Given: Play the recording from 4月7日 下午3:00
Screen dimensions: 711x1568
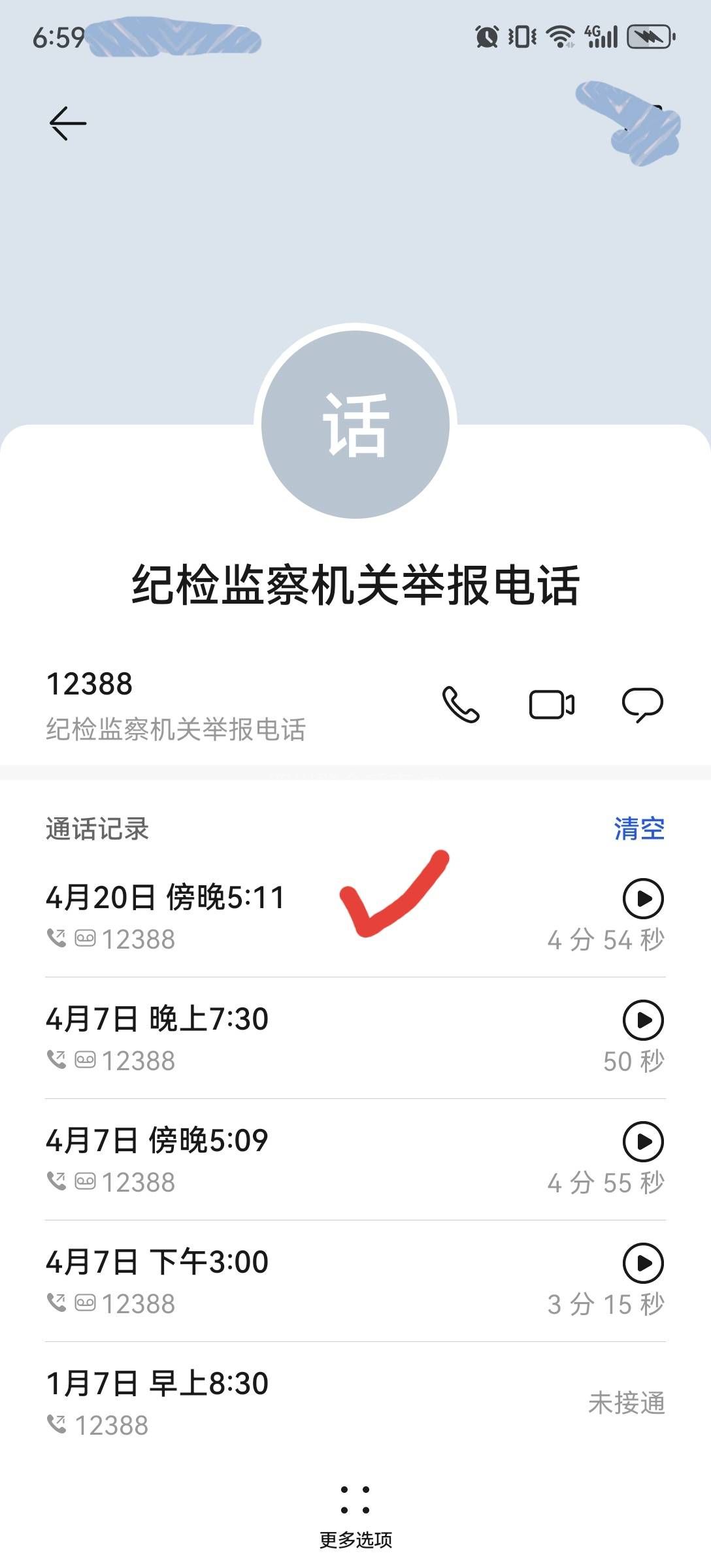Looking at the screenshot, I should pyautogui.click(x=643, y=1263).
